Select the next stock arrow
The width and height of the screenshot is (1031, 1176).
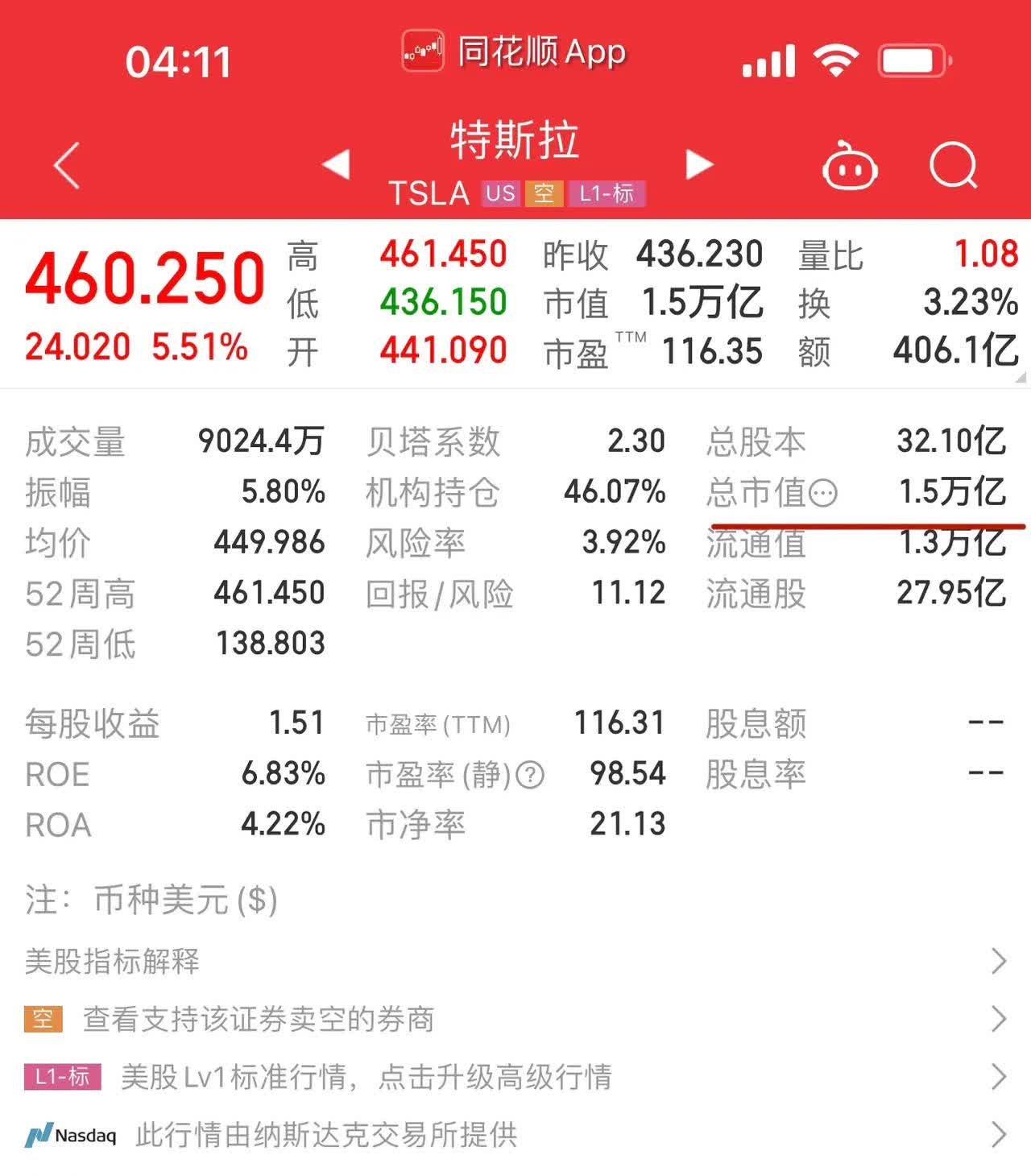click(x=698, y=163)
